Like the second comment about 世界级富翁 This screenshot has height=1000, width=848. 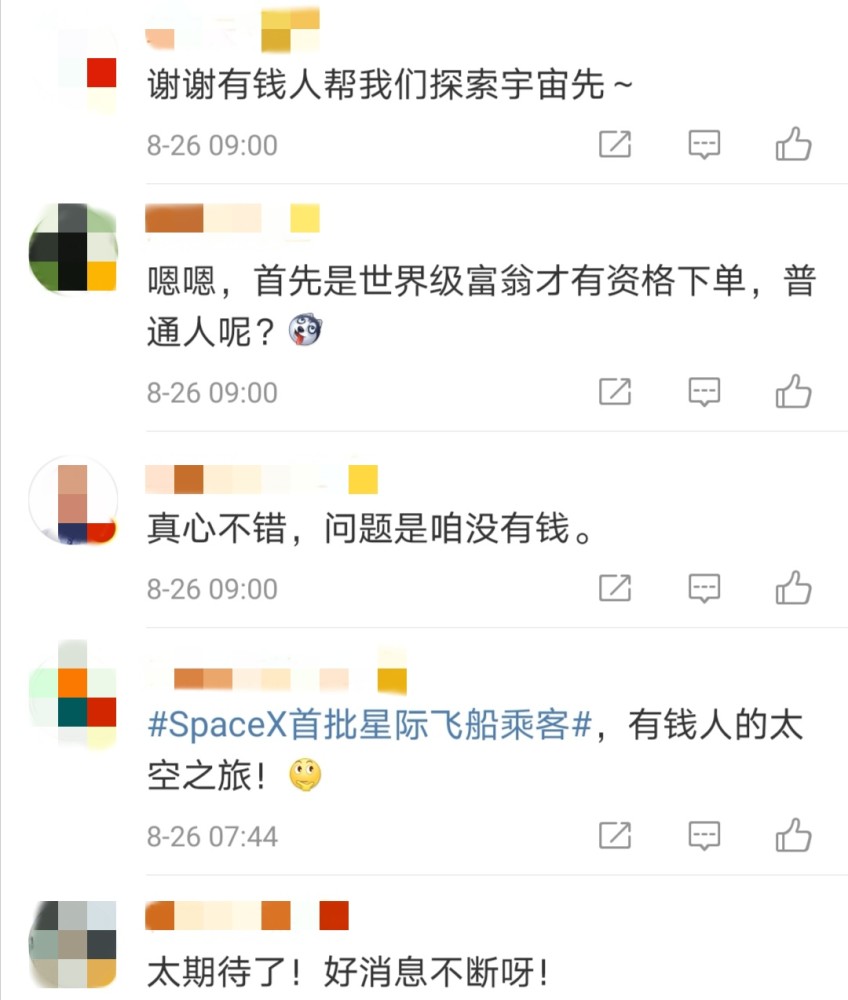pos(793,391)
